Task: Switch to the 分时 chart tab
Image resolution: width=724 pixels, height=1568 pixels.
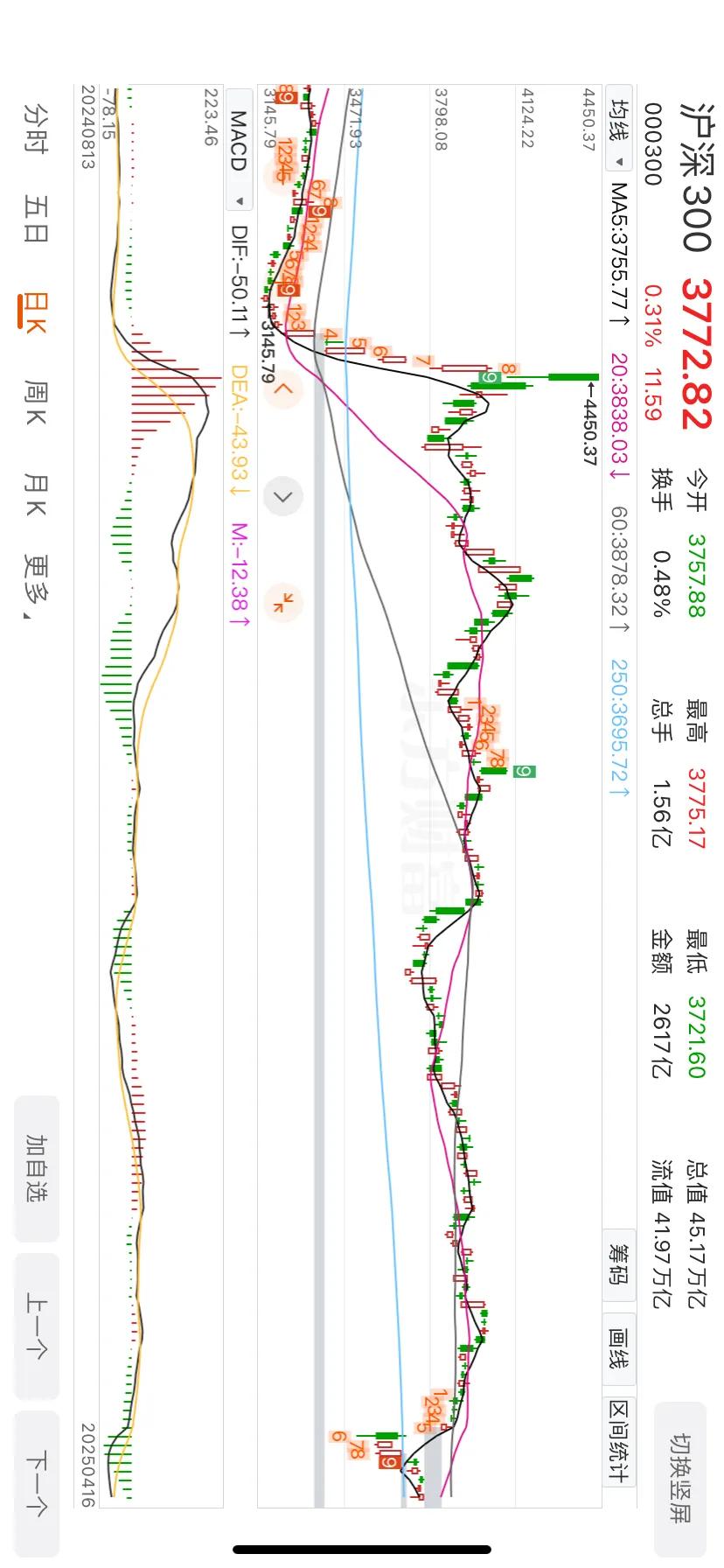Action: [36, 129]
